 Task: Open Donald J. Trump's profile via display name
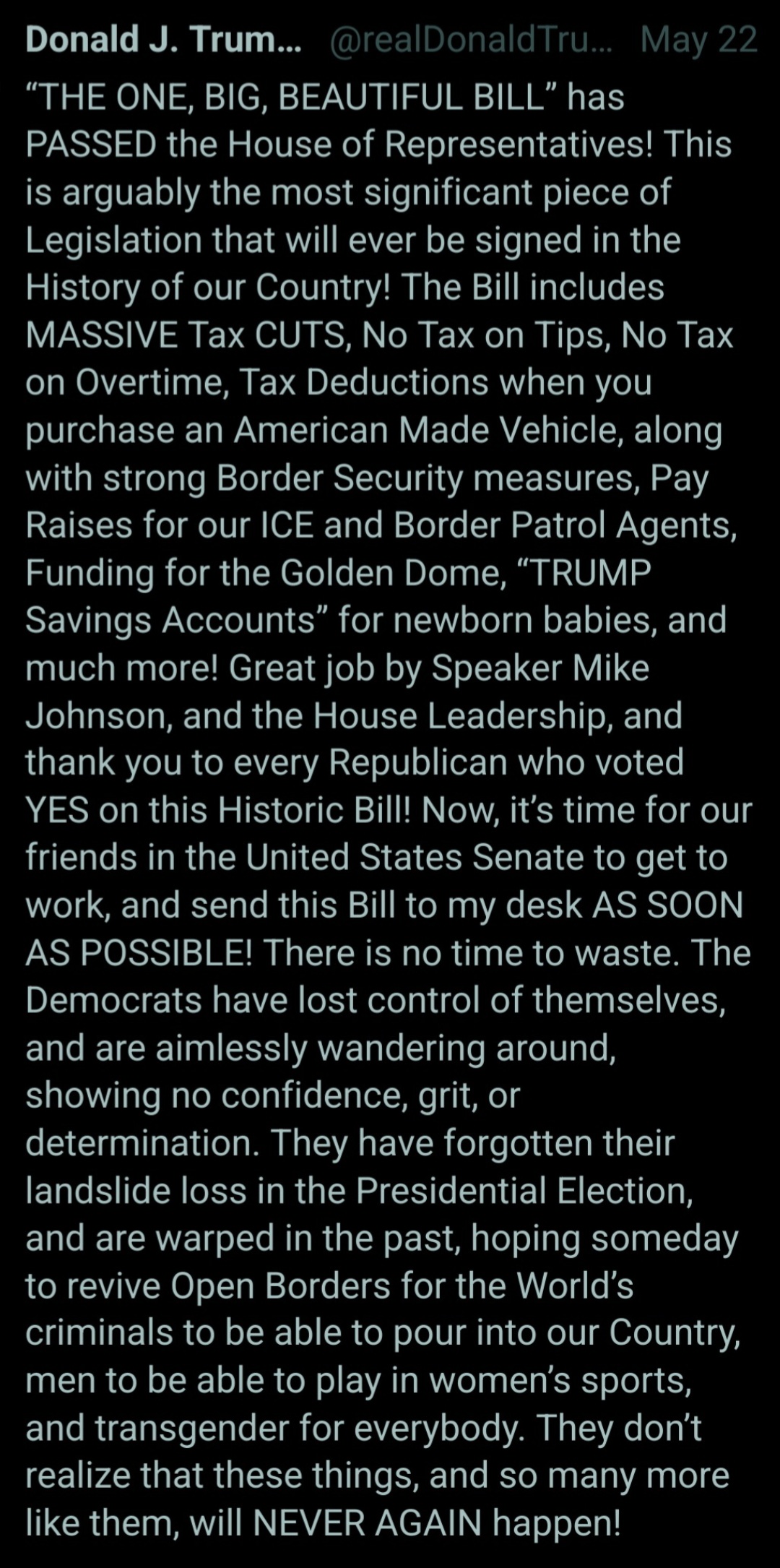(163, 40)
